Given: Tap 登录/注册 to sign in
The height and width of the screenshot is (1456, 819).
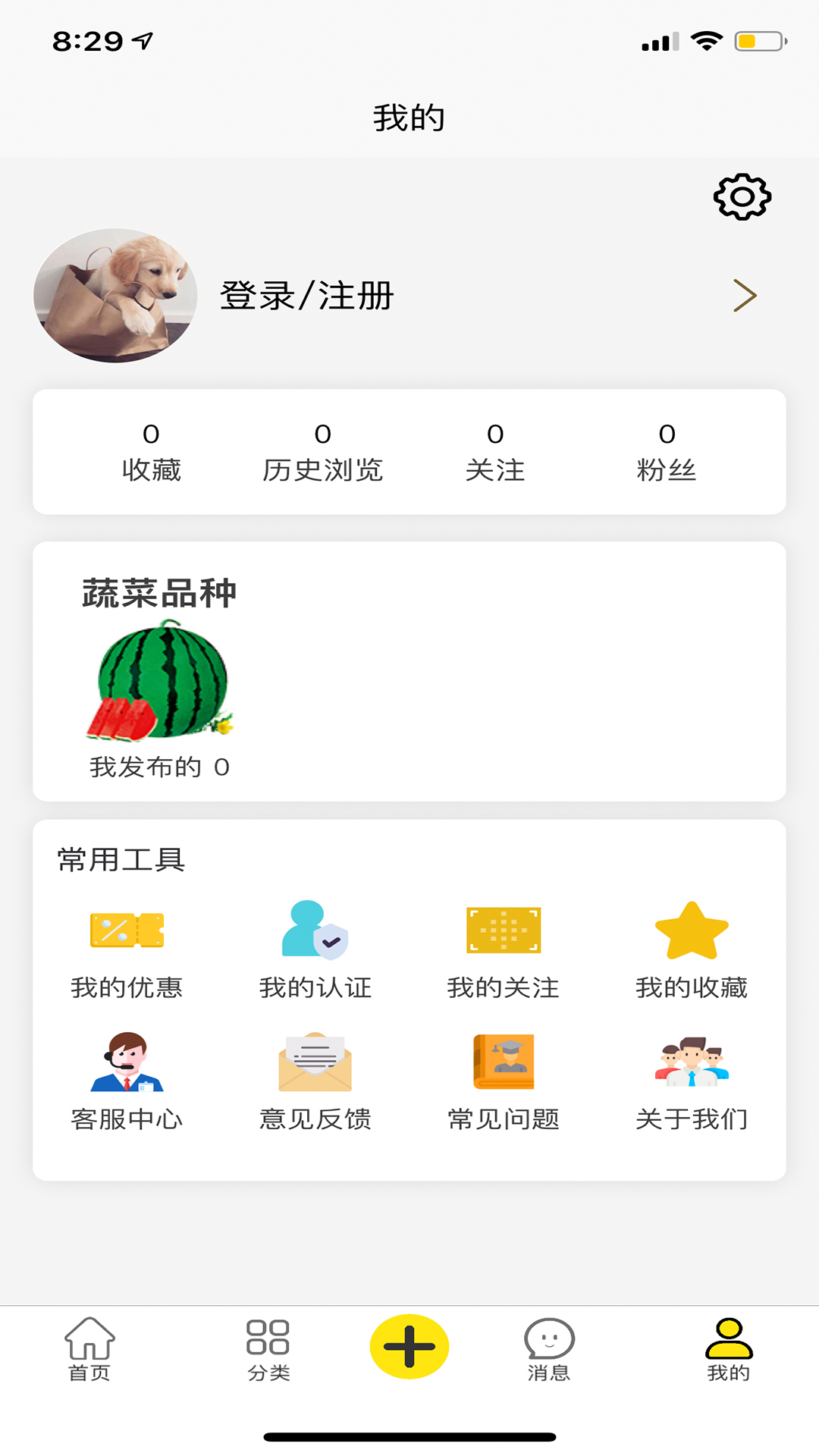Looking at the screenshot, I should (x=306, y=296).
